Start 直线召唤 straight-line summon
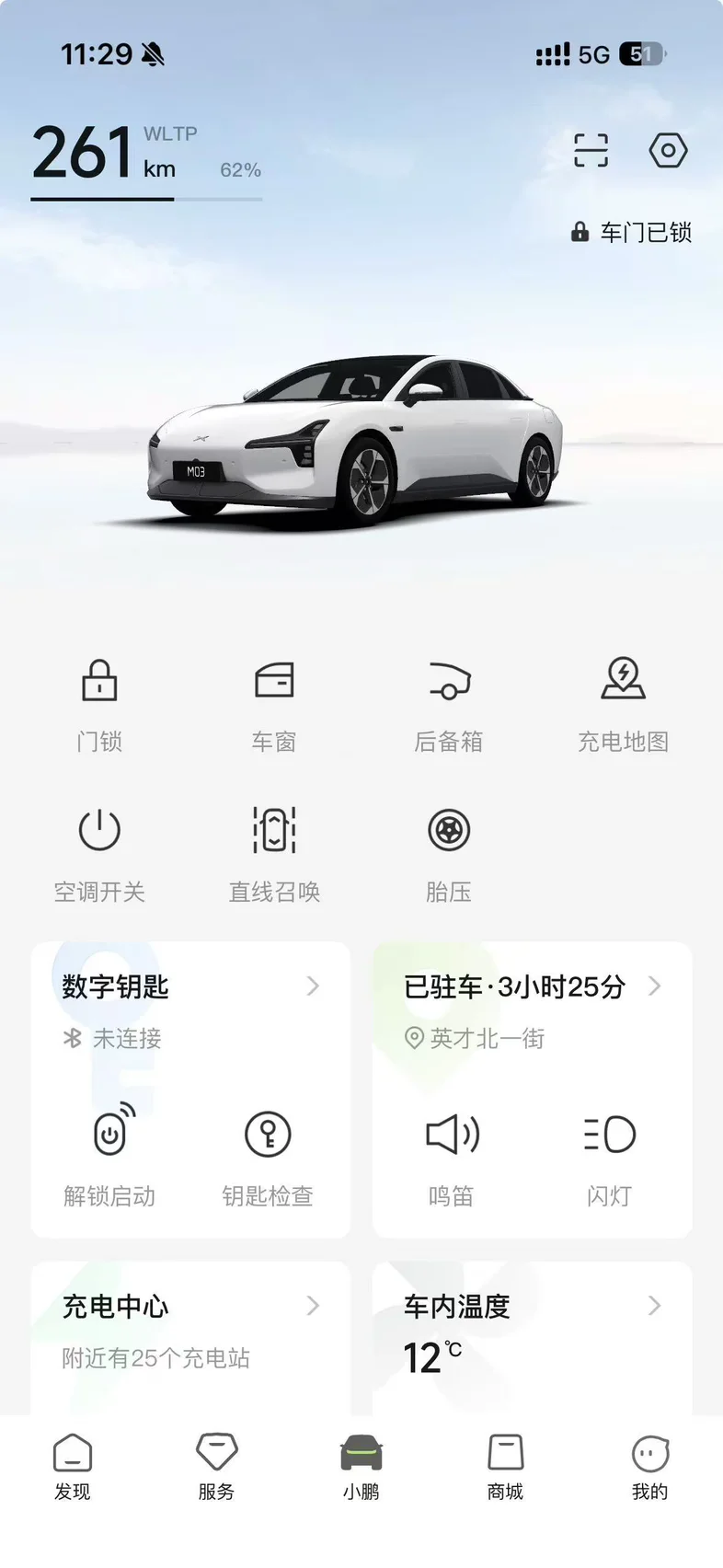The image size is (723, 1568). (274, 853)
